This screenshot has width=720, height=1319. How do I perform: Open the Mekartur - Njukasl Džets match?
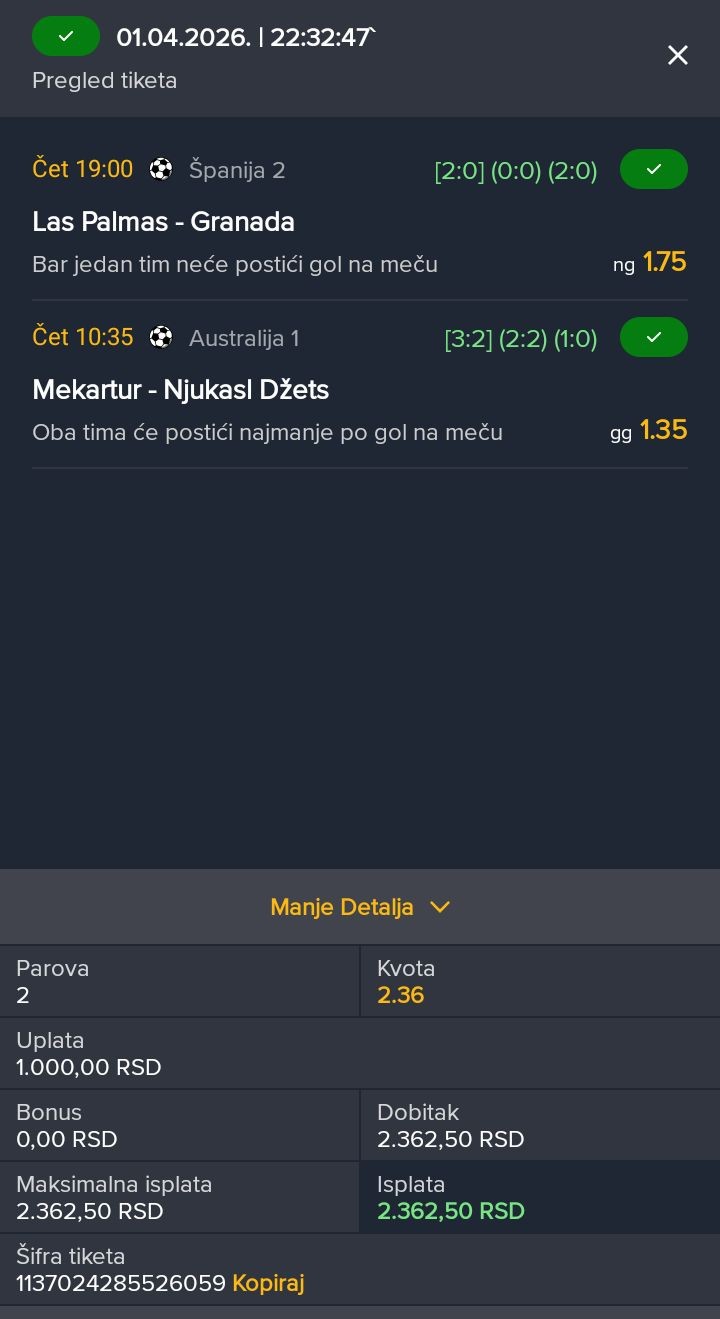click(181, 390)
